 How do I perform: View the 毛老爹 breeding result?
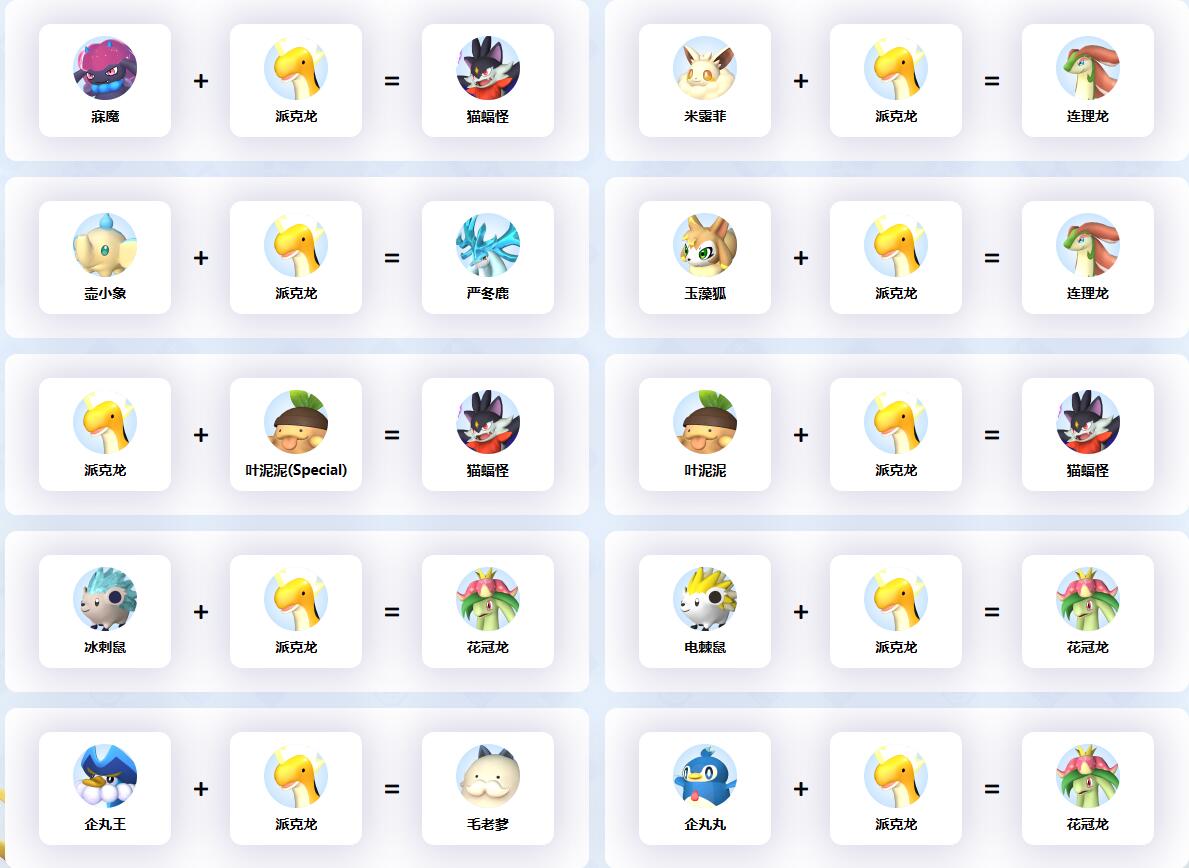pos(488,789)
